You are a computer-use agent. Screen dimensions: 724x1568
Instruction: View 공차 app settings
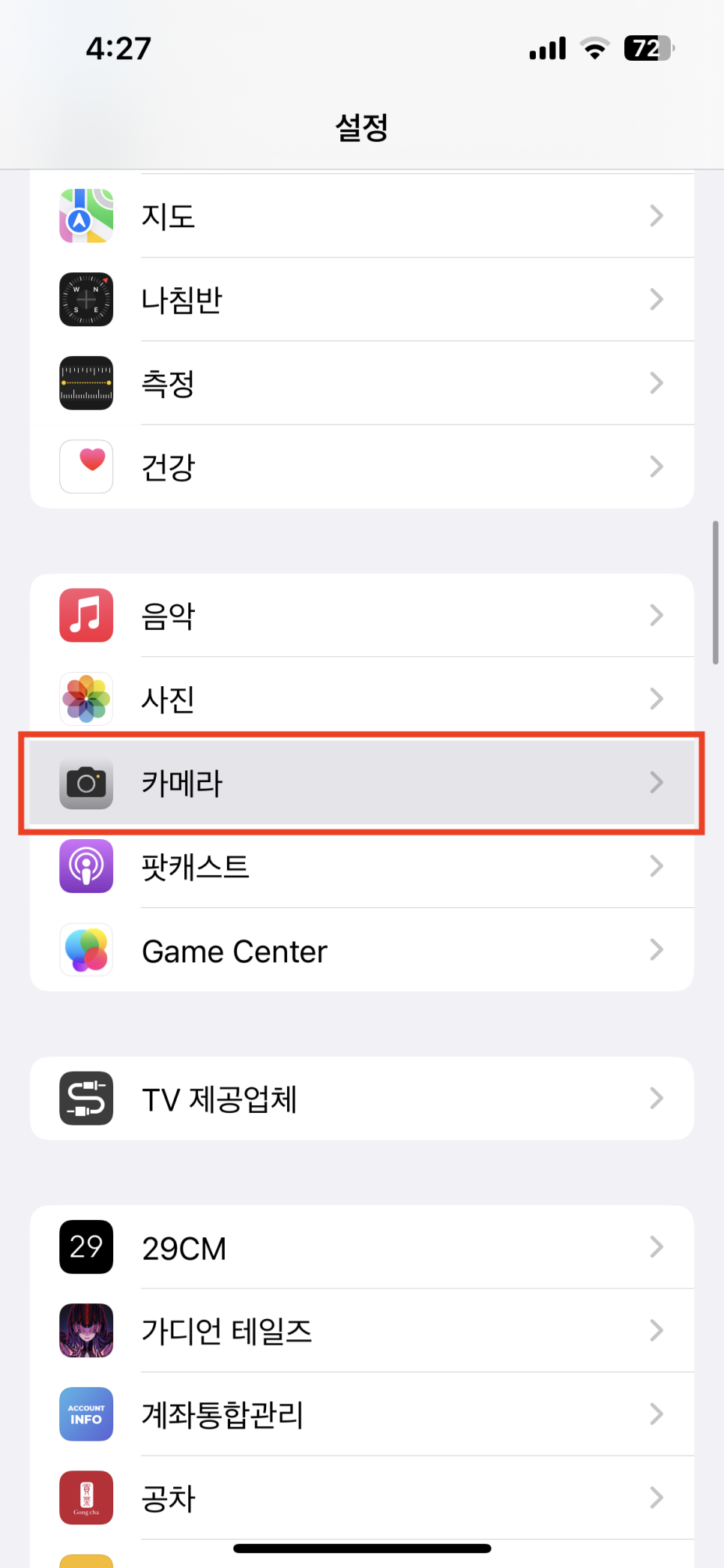tap(361, 1498)
